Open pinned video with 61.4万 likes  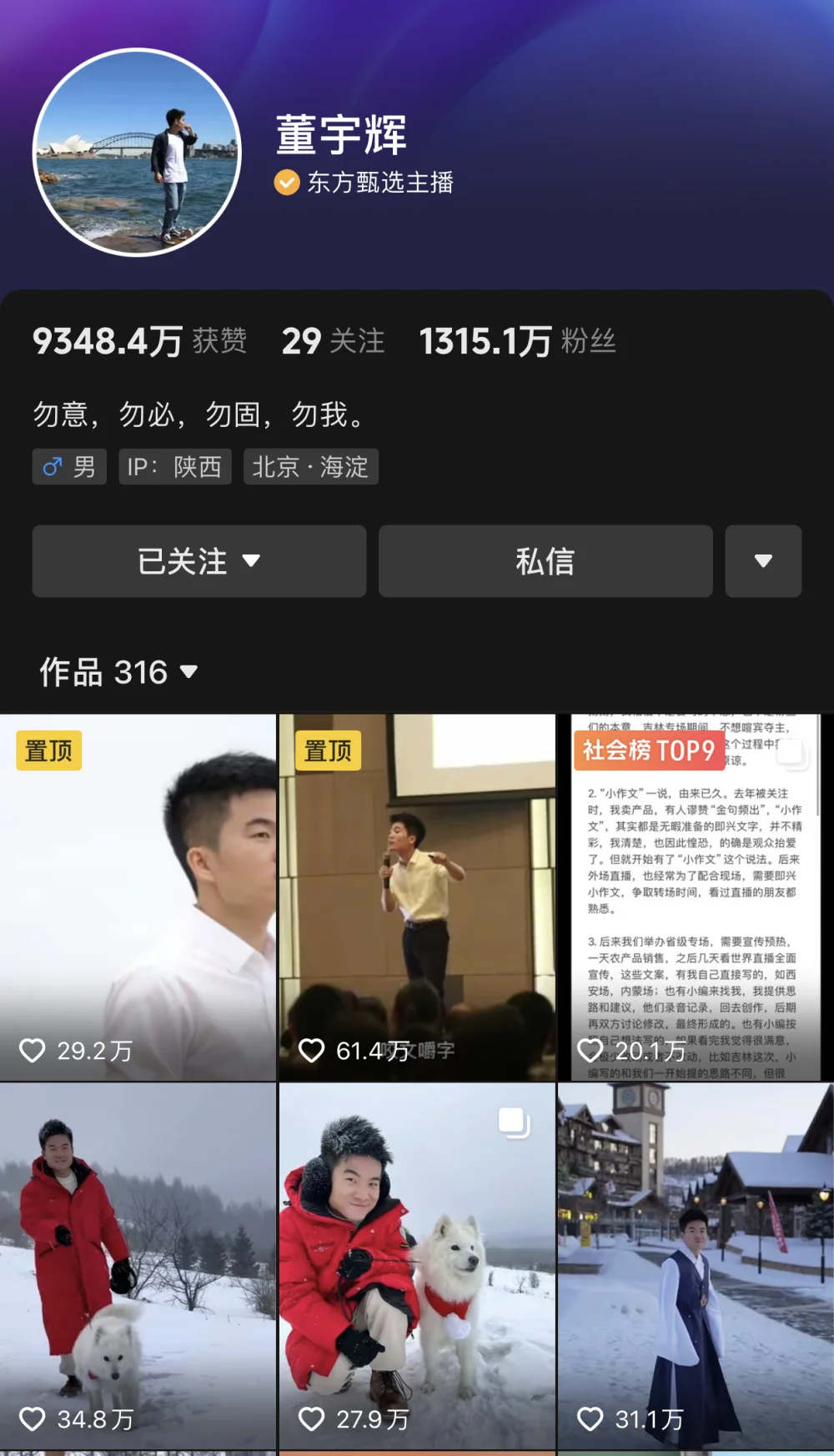417,897
